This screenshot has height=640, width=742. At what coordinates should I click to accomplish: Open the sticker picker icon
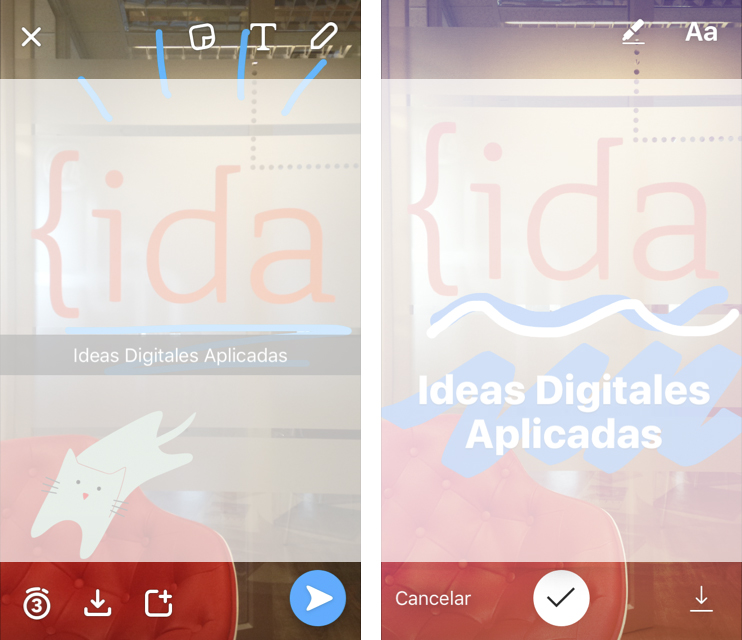click(x=203, y=37)
